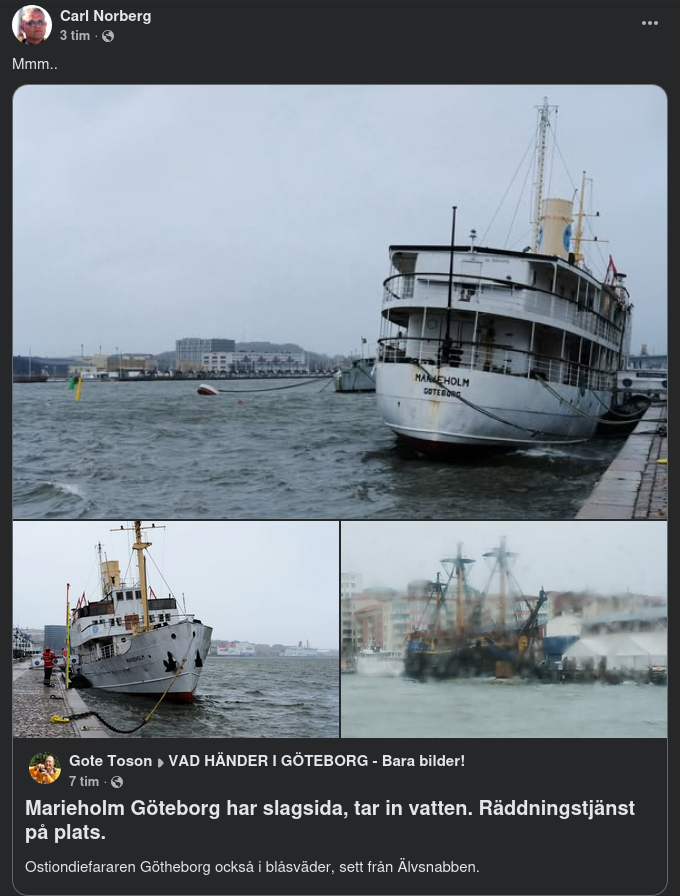Screen dimensions: 680x896
Task: Open Carl Norberg's profile name link
Action: coord(105,16)
